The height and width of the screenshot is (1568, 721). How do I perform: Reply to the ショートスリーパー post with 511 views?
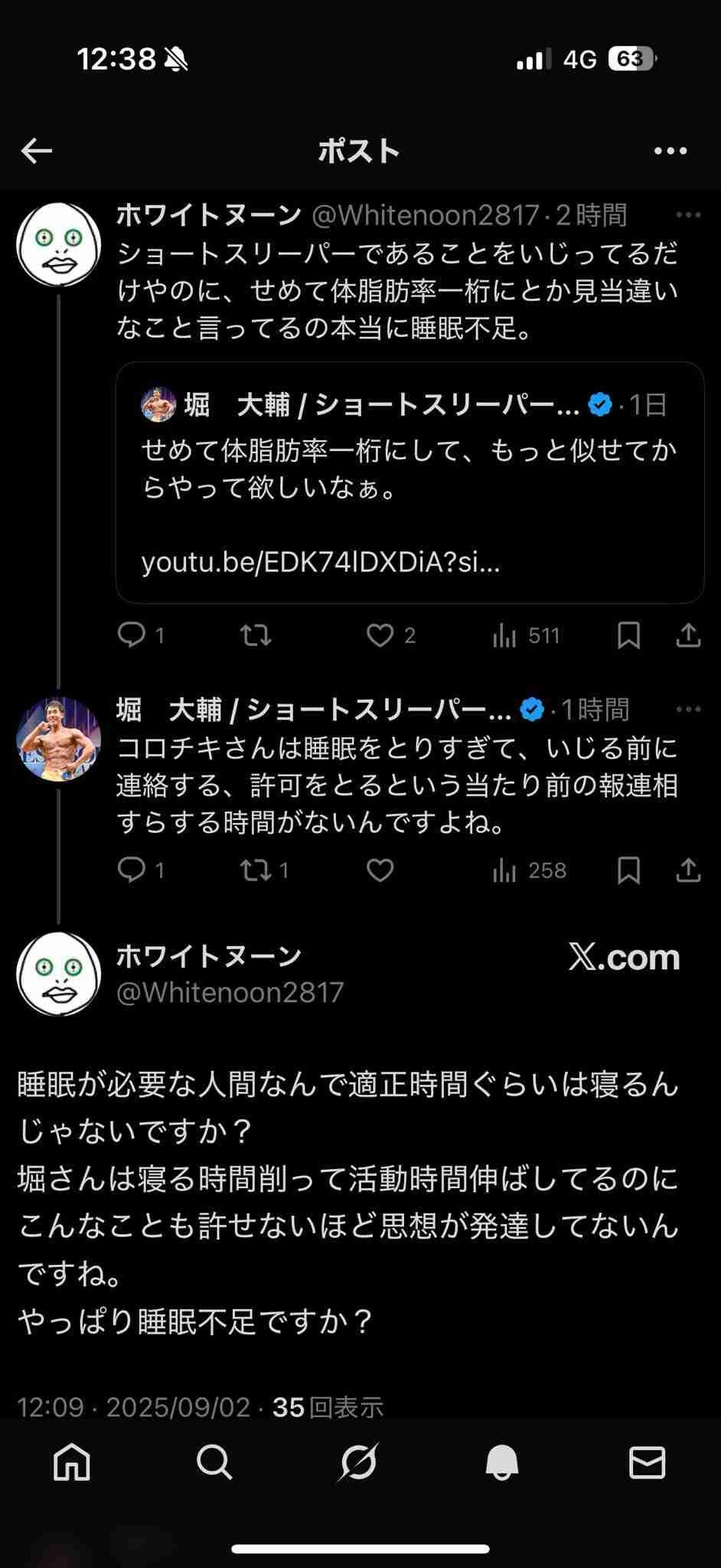[x=132, y=635]
